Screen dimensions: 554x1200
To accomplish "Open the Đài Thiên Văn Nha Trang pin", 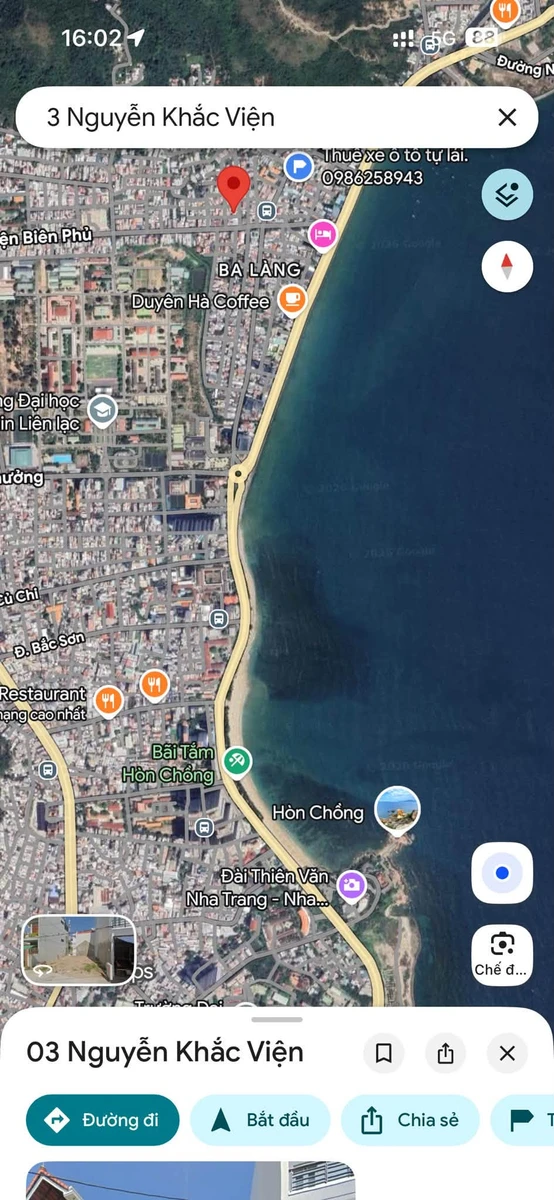I will click(x=350, y=884).
